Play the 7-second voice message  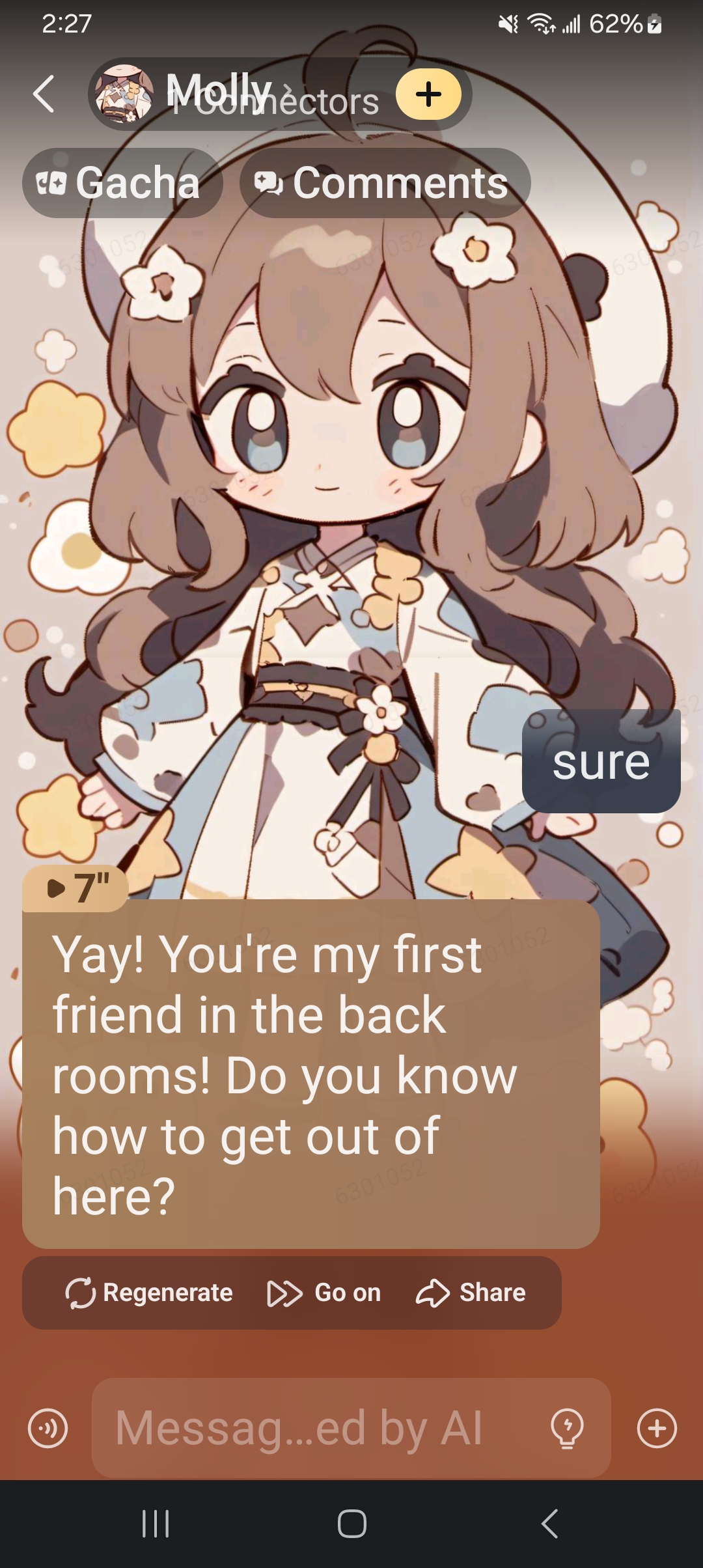tap(76, 888)
